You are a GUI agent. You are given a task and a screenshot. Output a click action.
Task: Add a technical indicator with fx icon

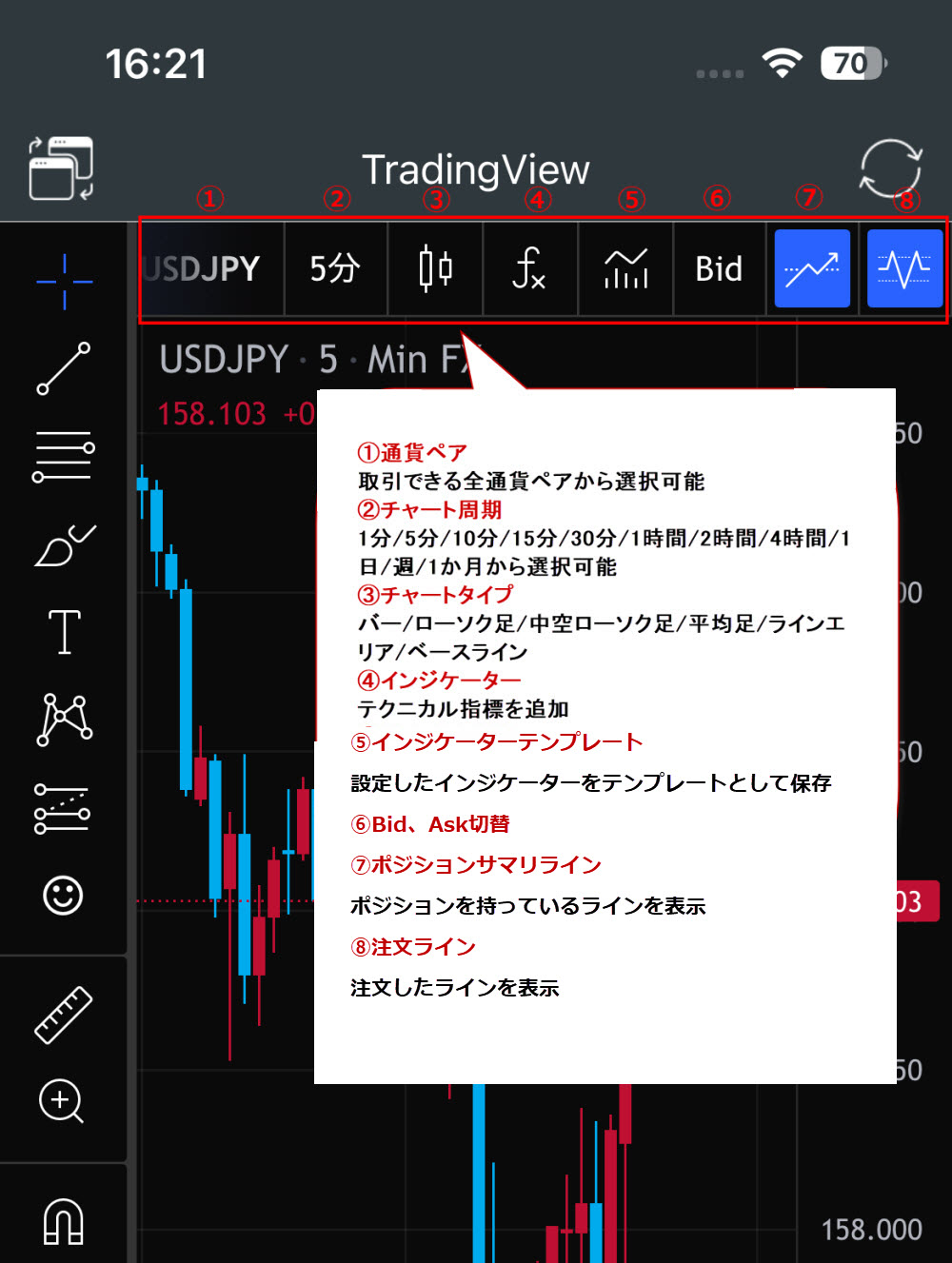pos(529,268)
